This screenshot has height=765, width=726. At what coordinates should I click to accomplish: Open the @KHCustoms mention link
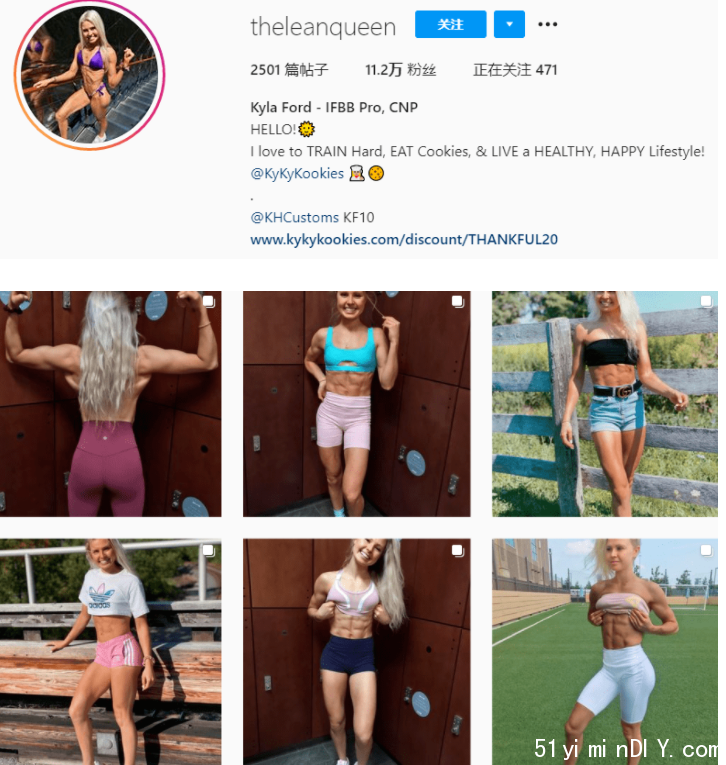(x=294, y=217)
